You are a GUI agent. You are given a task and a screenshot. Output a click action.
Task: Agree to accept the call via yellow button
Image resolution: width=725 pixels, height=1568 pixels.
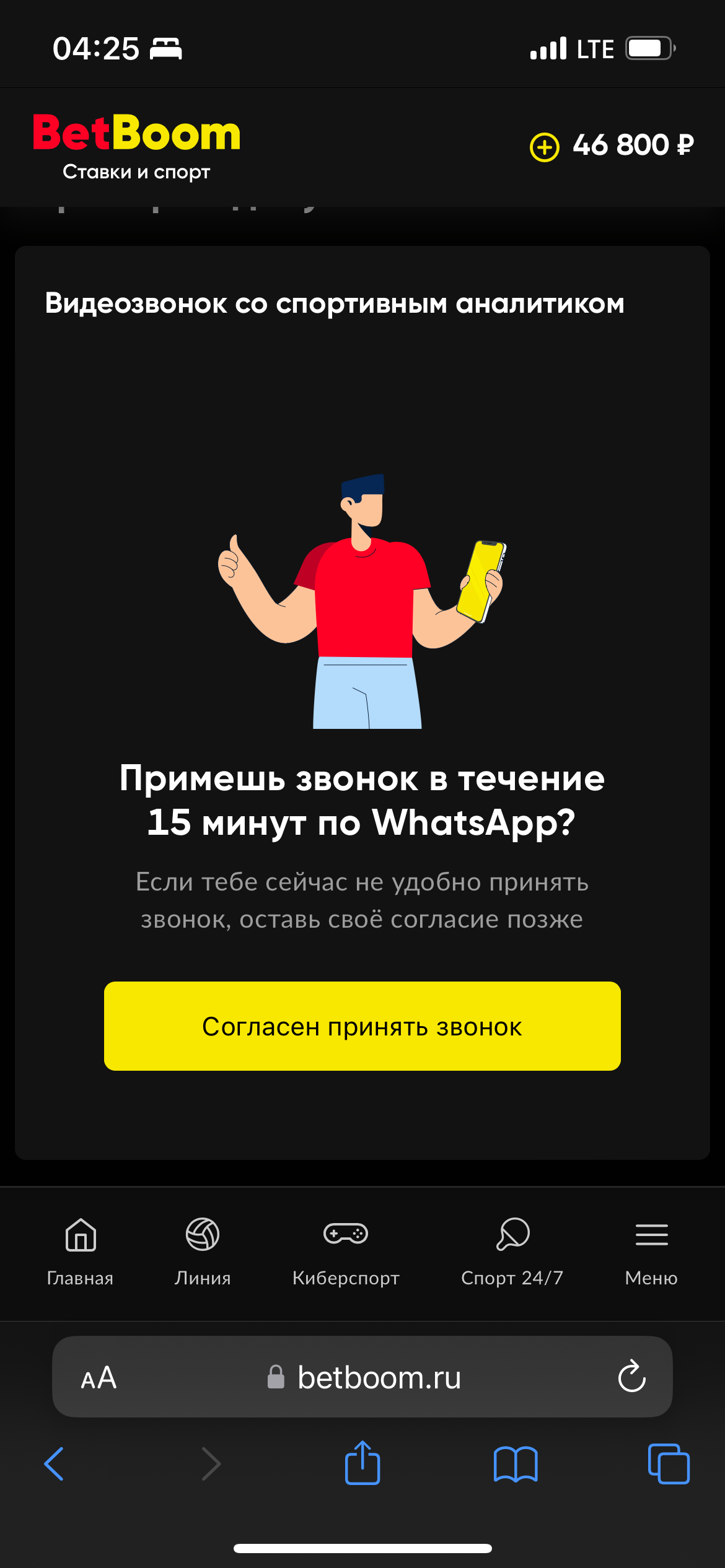click(x=362, y=1026)
